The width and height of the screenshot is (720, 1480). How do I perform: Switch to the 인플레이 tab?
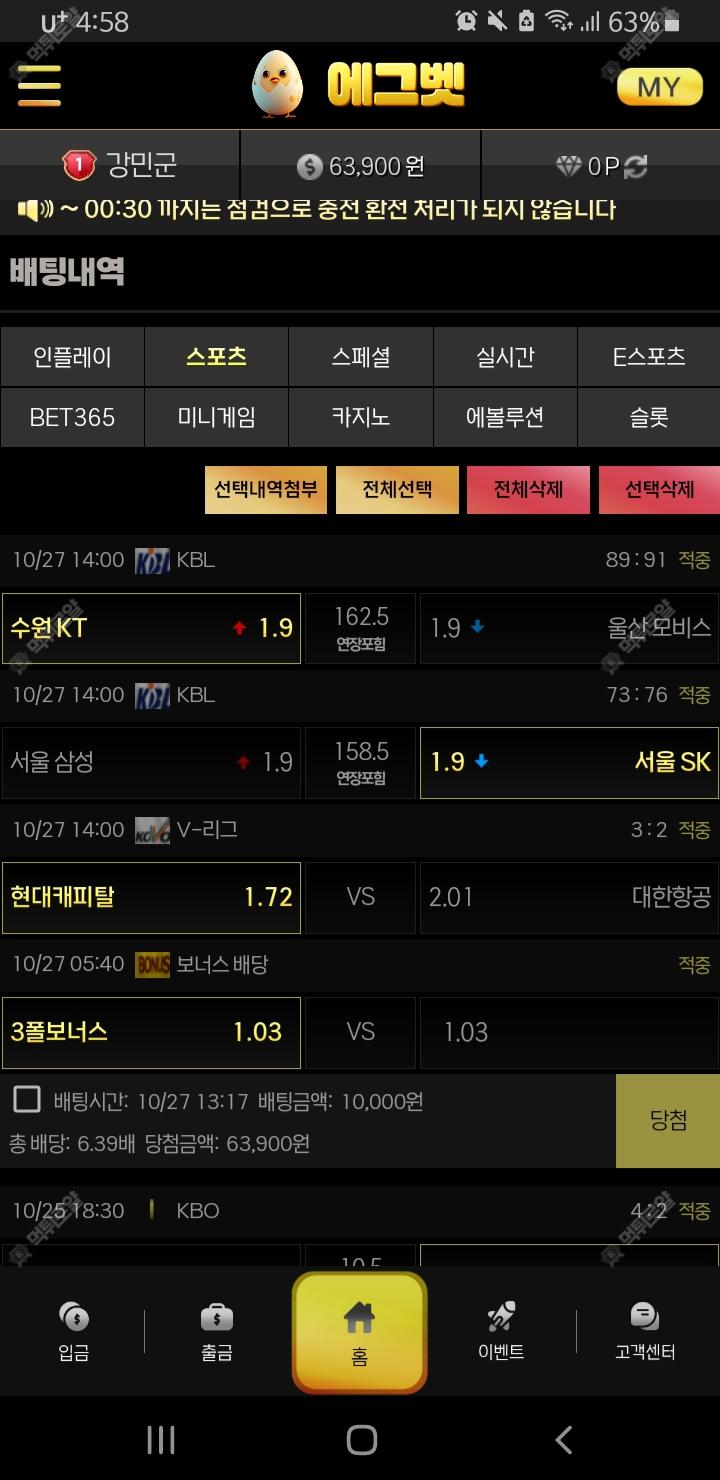tap(72, 357)
